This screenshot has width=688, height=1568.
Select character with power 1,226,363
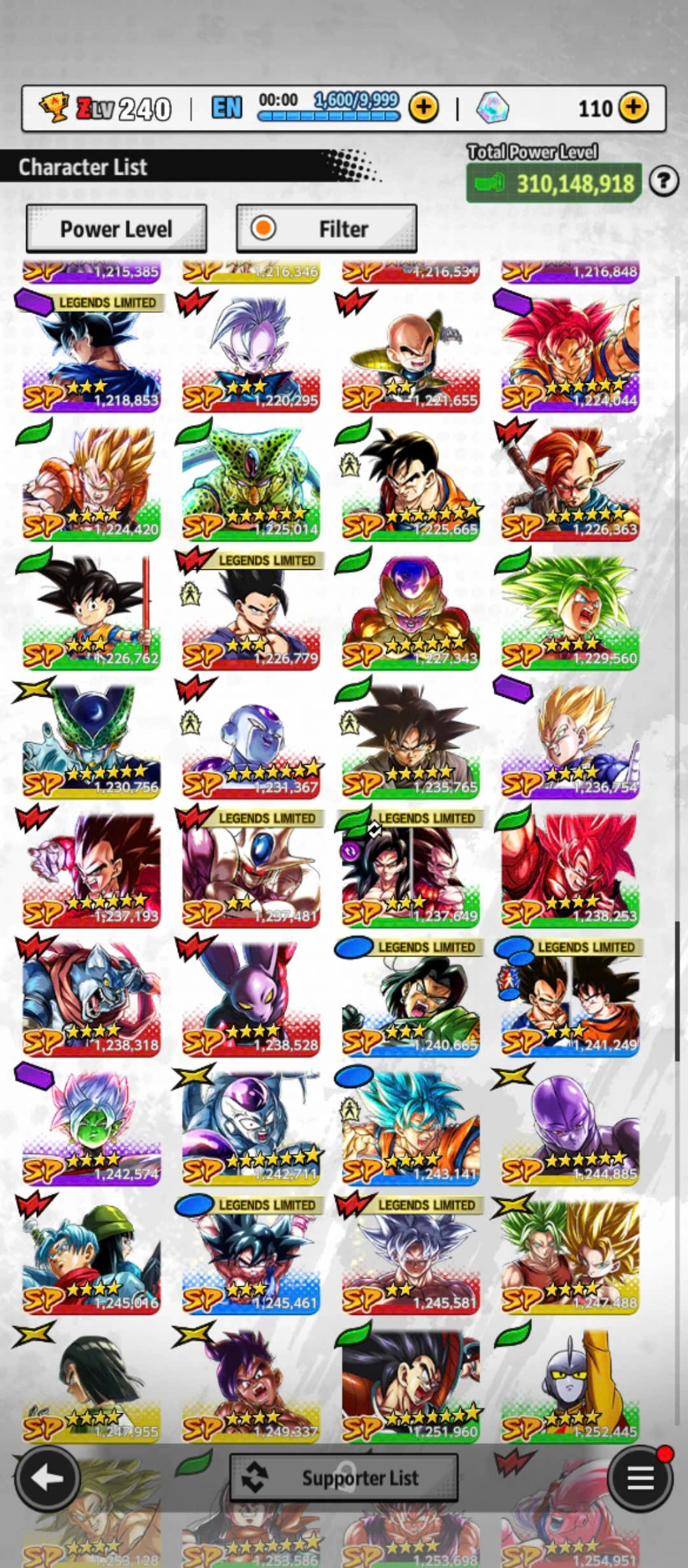(x=570, y=483)
